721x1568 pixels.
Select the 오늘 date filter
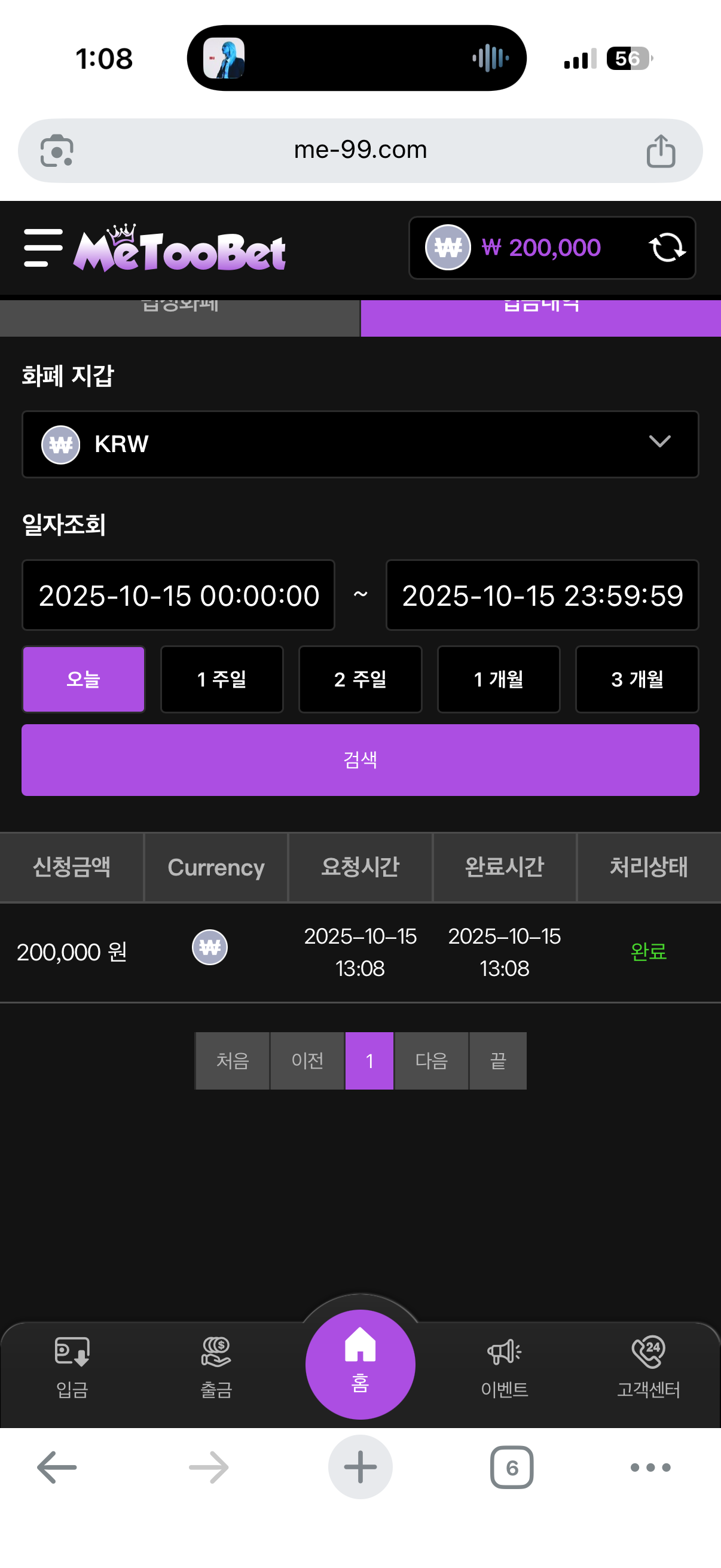point(83,679)
